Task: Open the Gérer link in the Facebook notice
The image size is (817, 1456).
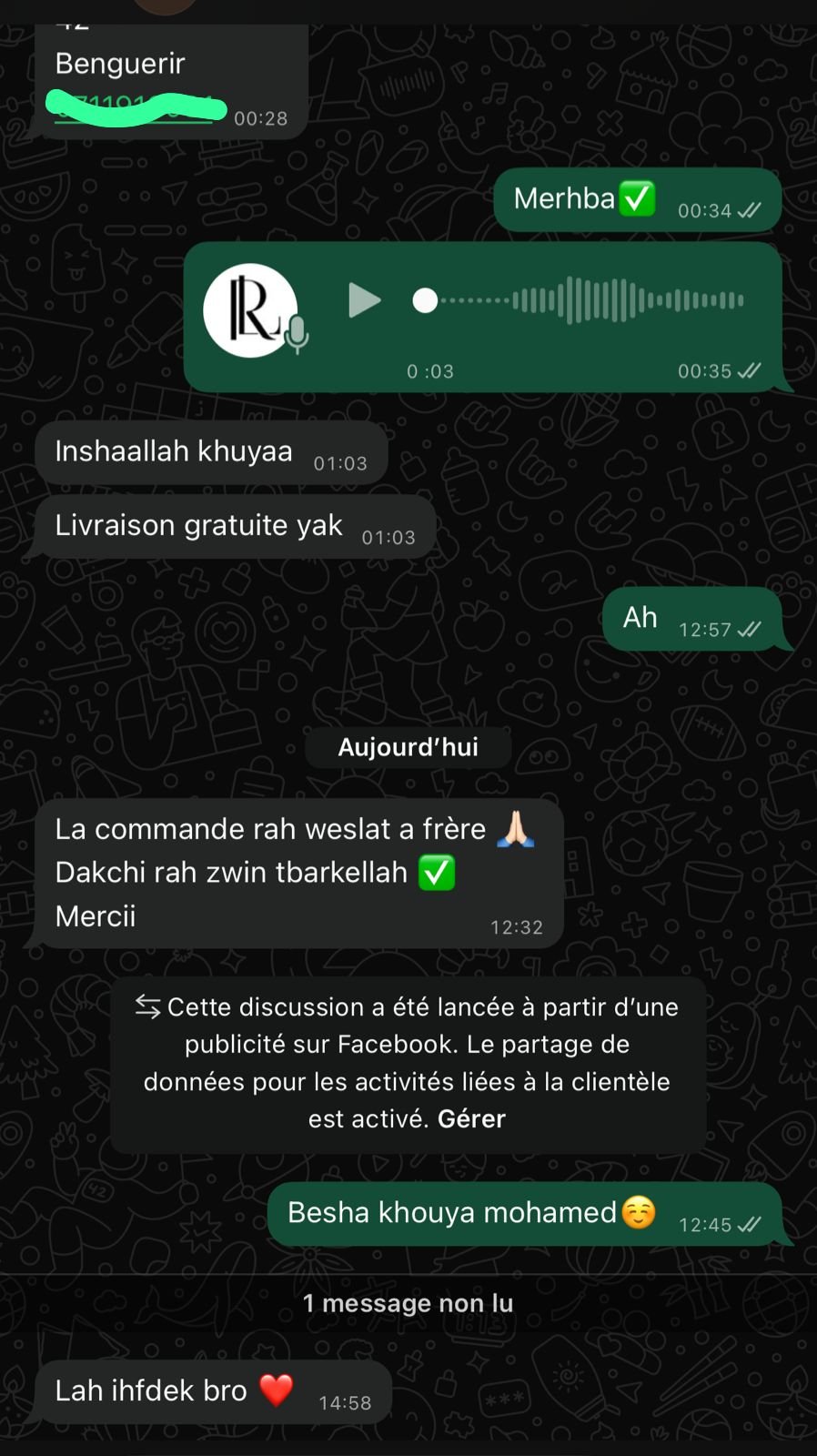Action: (x=471, y=1118)
